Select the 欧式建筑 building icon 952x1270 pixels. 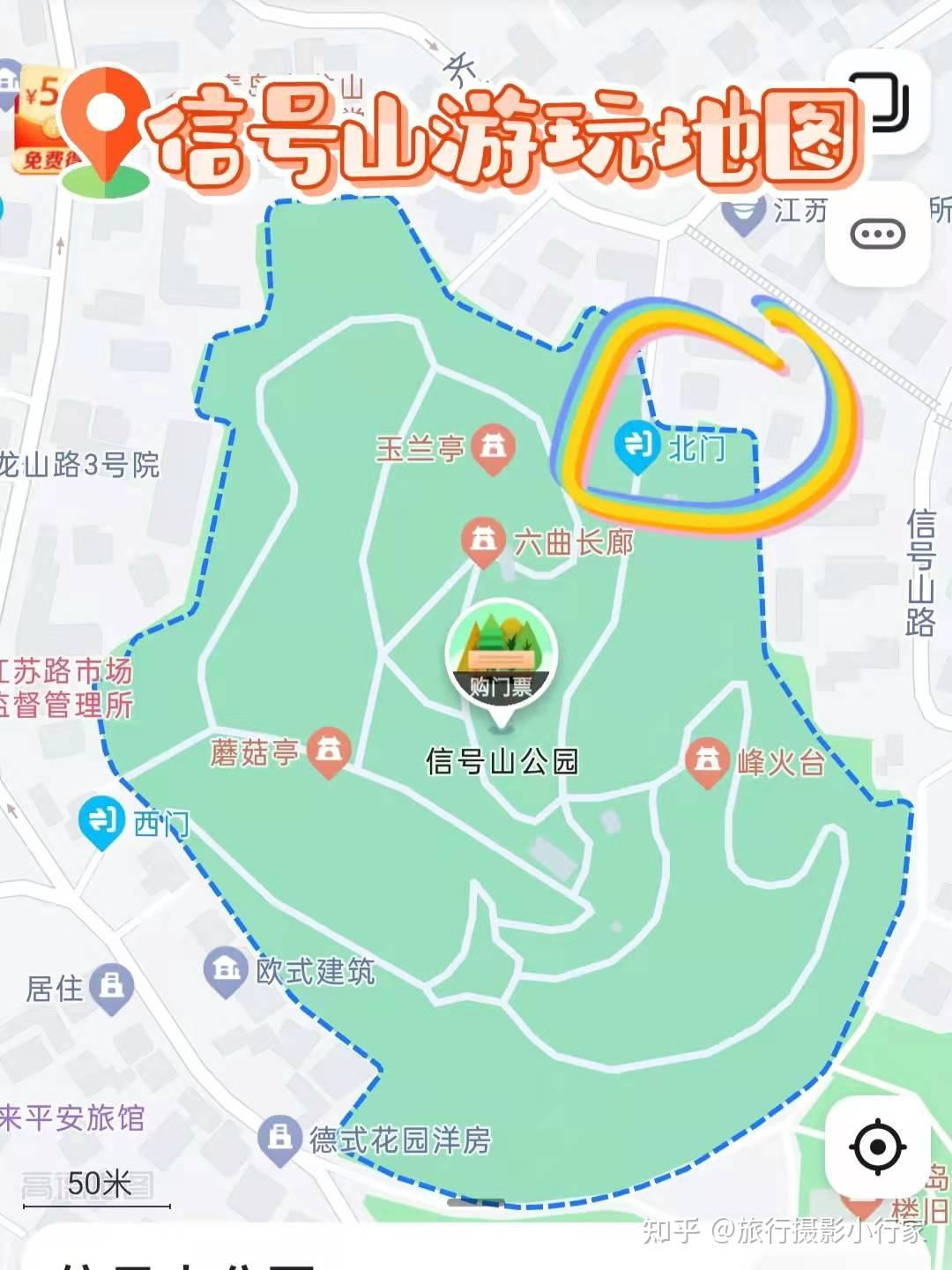click(227, 967)
